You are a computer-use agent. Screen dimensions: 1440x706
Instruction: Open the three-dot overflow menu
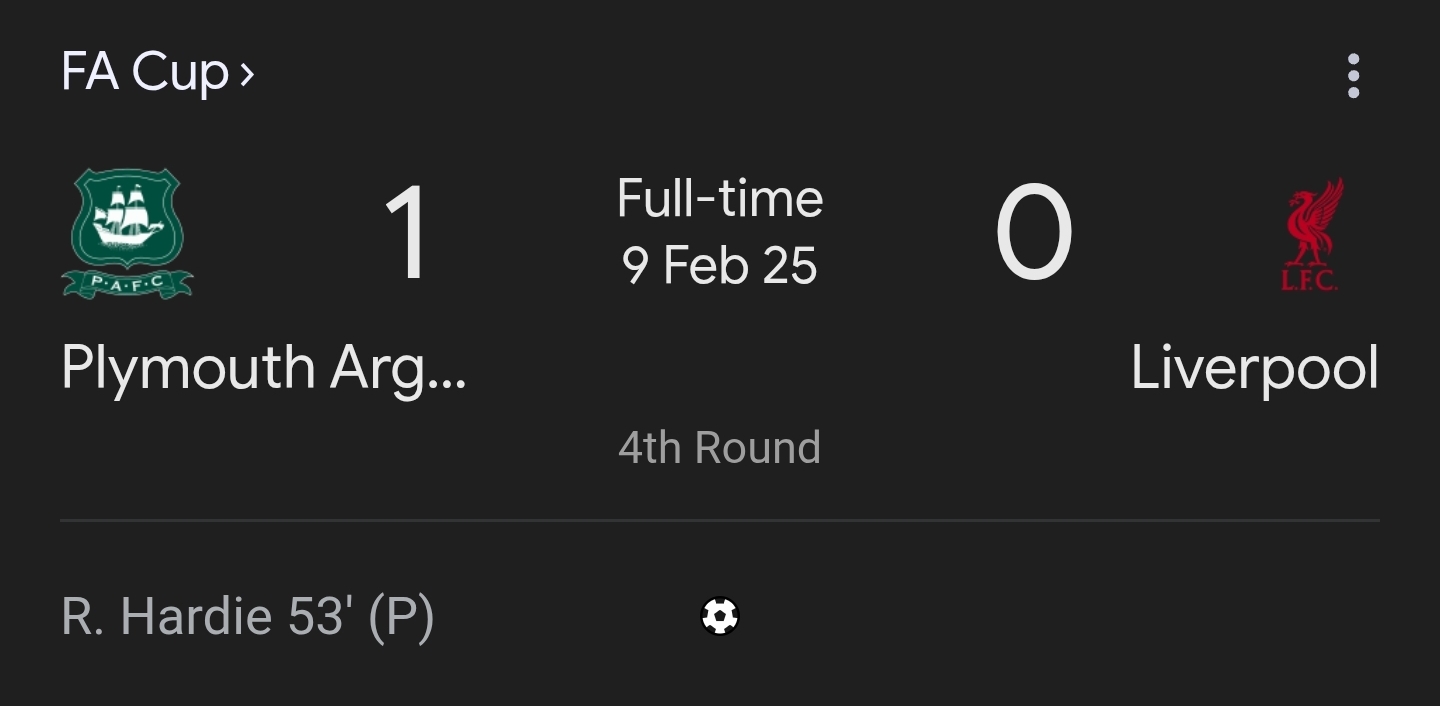[x=1353, y=76]
